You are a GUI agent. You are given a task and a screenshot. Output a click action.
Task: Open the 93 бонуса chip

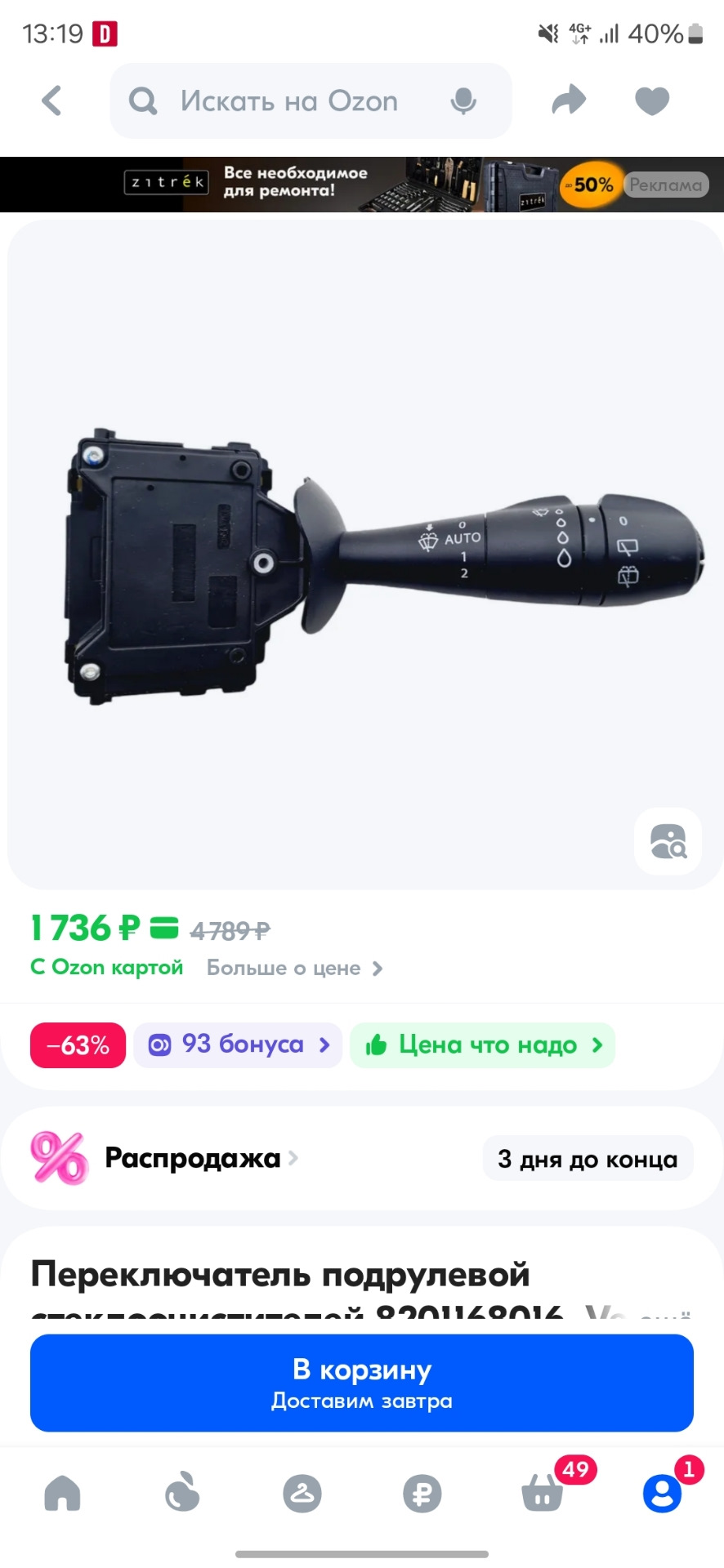coord(238,1045)
